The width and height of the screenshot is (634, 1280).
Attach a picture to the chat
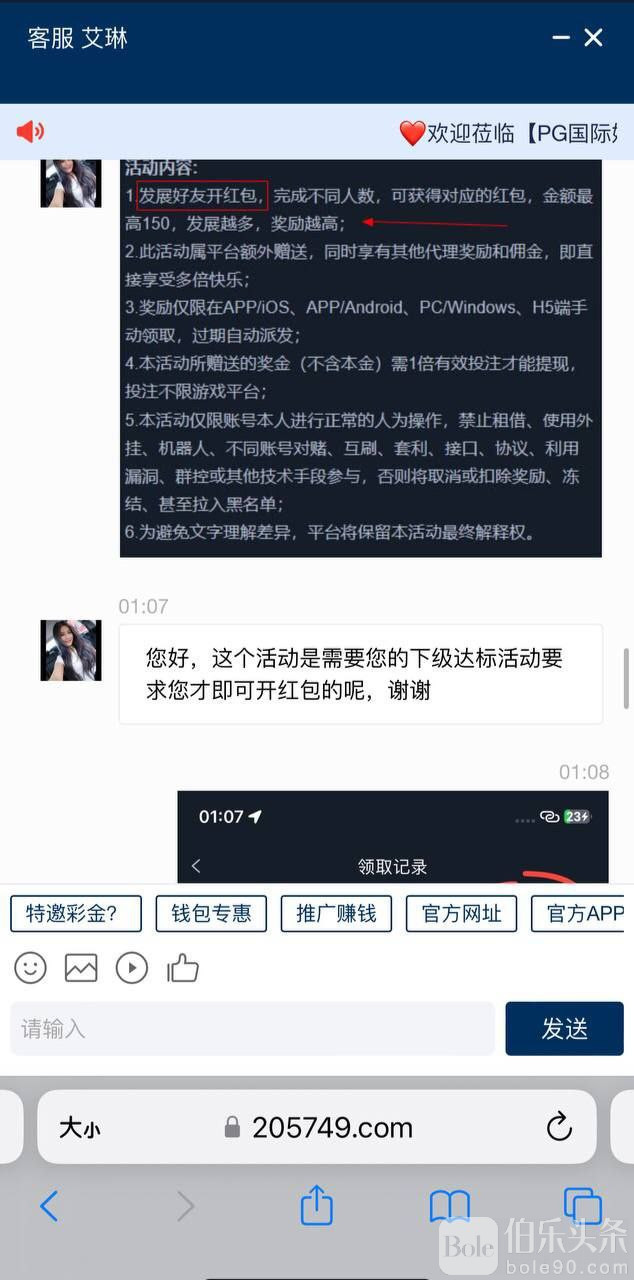(81, 967)
